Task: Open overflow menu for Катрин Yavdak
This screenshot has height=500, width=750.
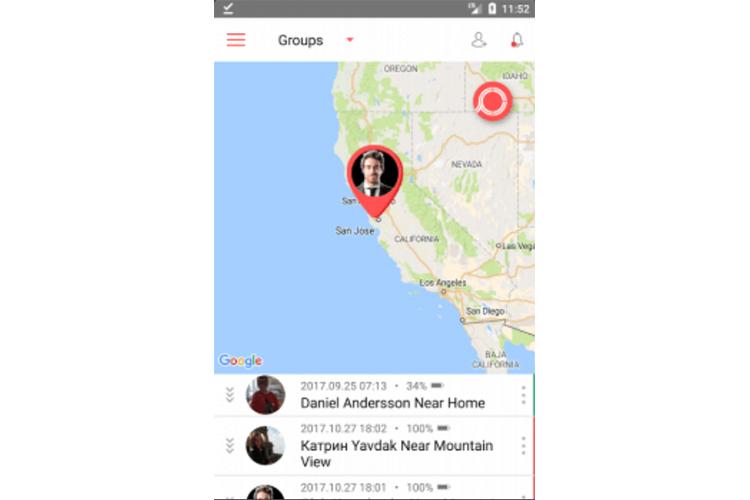Action: click(523, 446)
